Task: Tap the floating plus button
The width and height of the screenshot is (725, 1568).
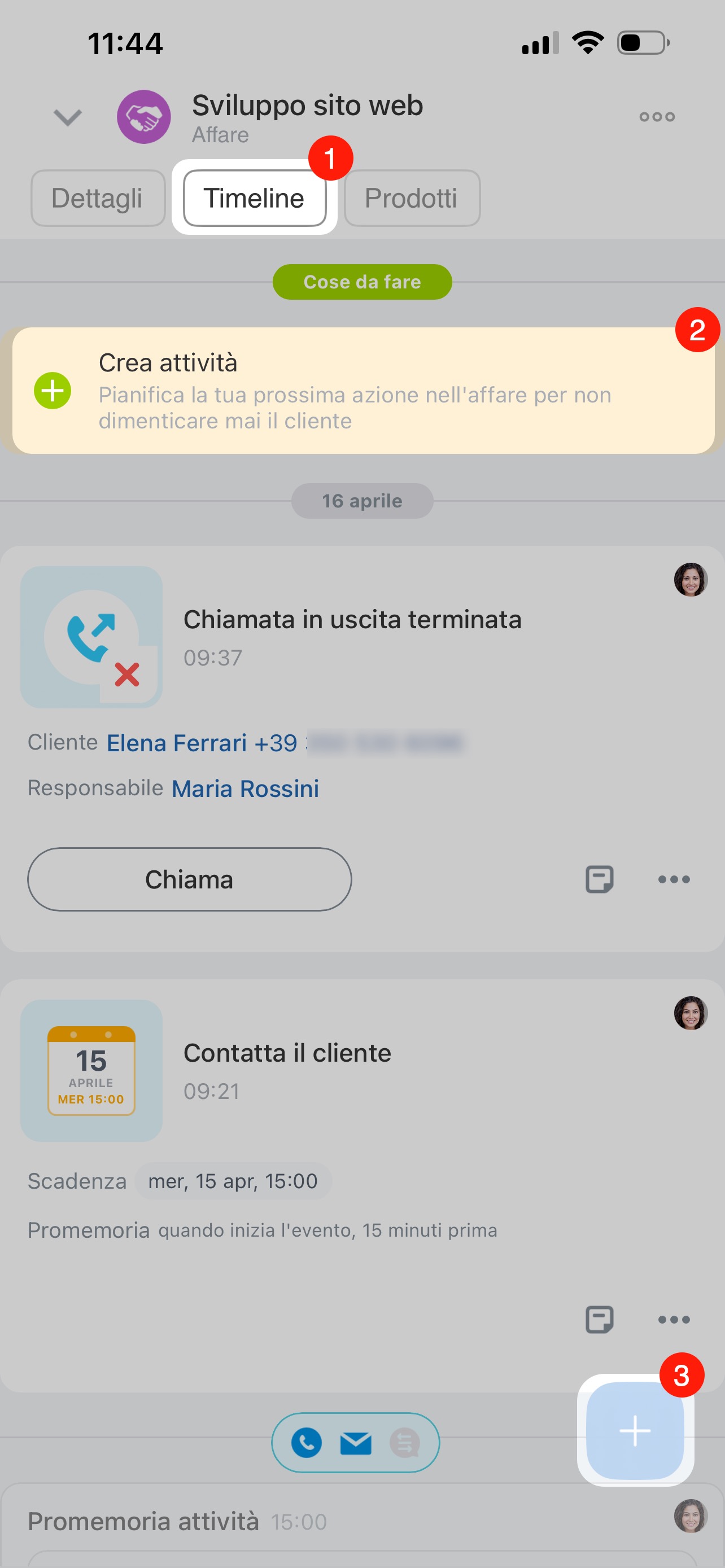Action: [635, 1430]
